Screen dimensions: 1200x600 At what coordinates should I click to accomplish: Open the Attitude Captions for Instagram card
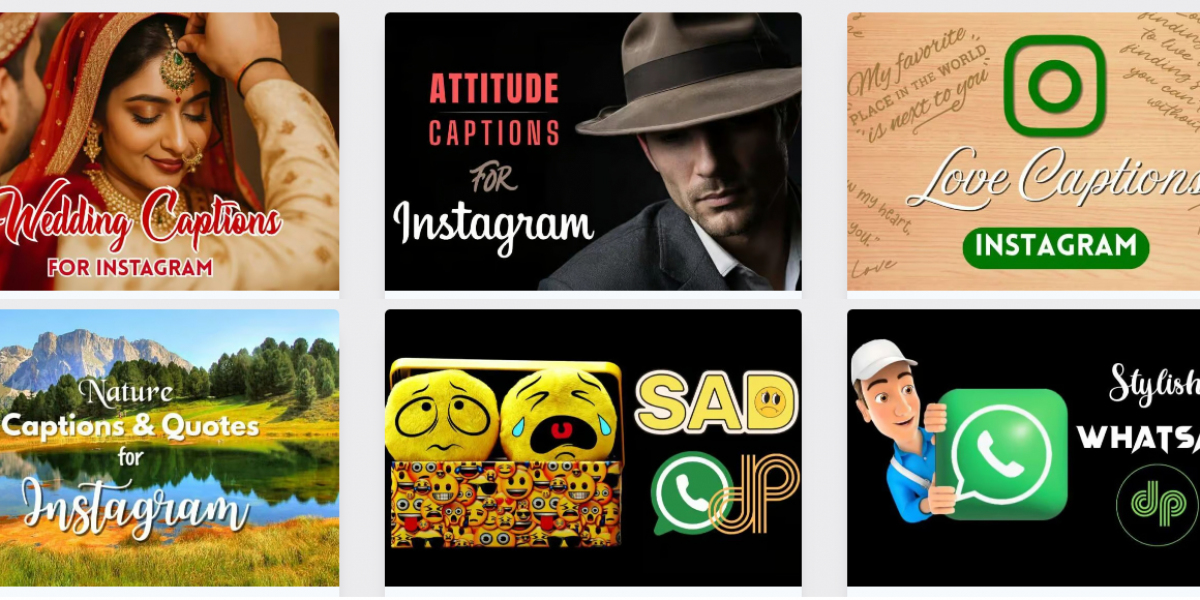pyautogui.click(x=592, y=151)
